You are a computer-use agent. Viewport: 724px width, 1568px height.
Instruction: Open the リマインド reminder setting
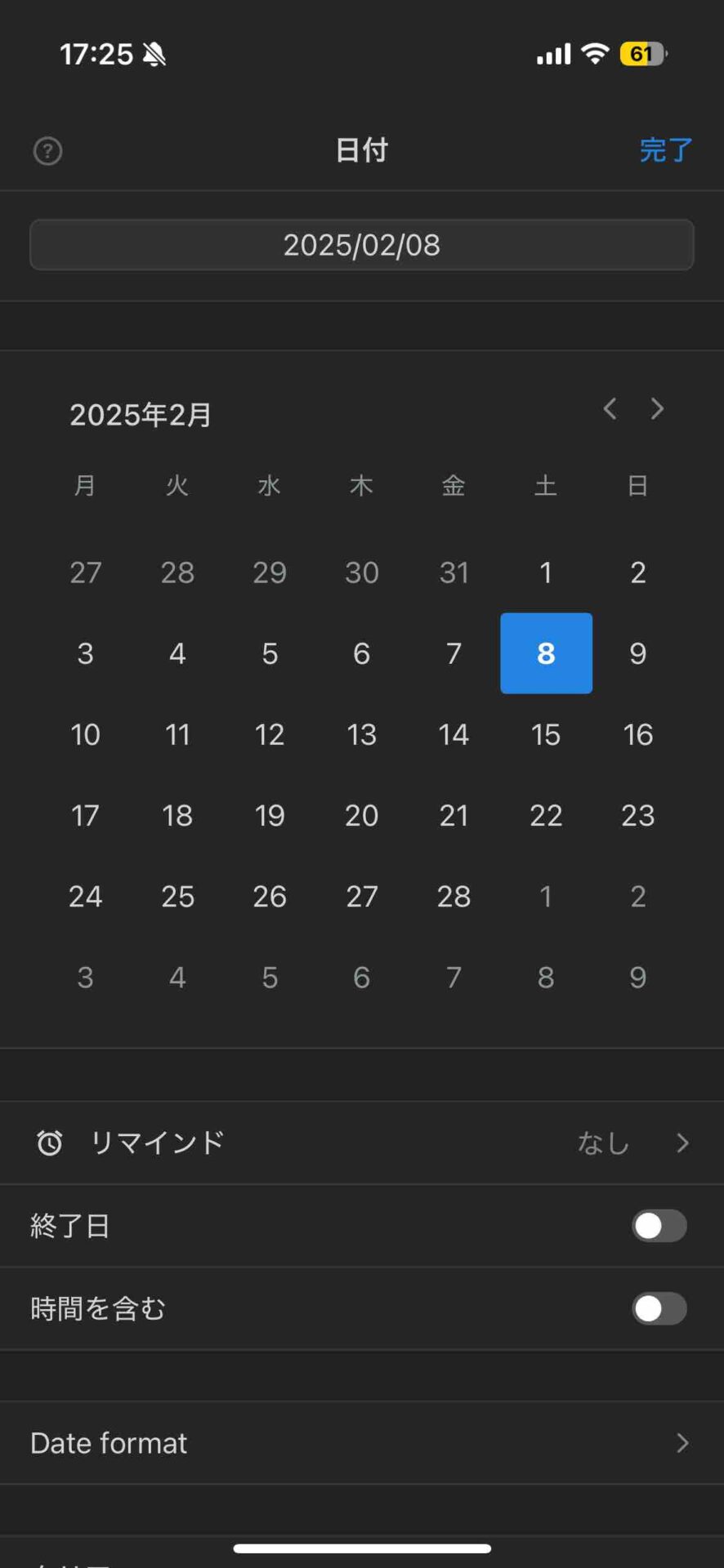coord(362,1143)
